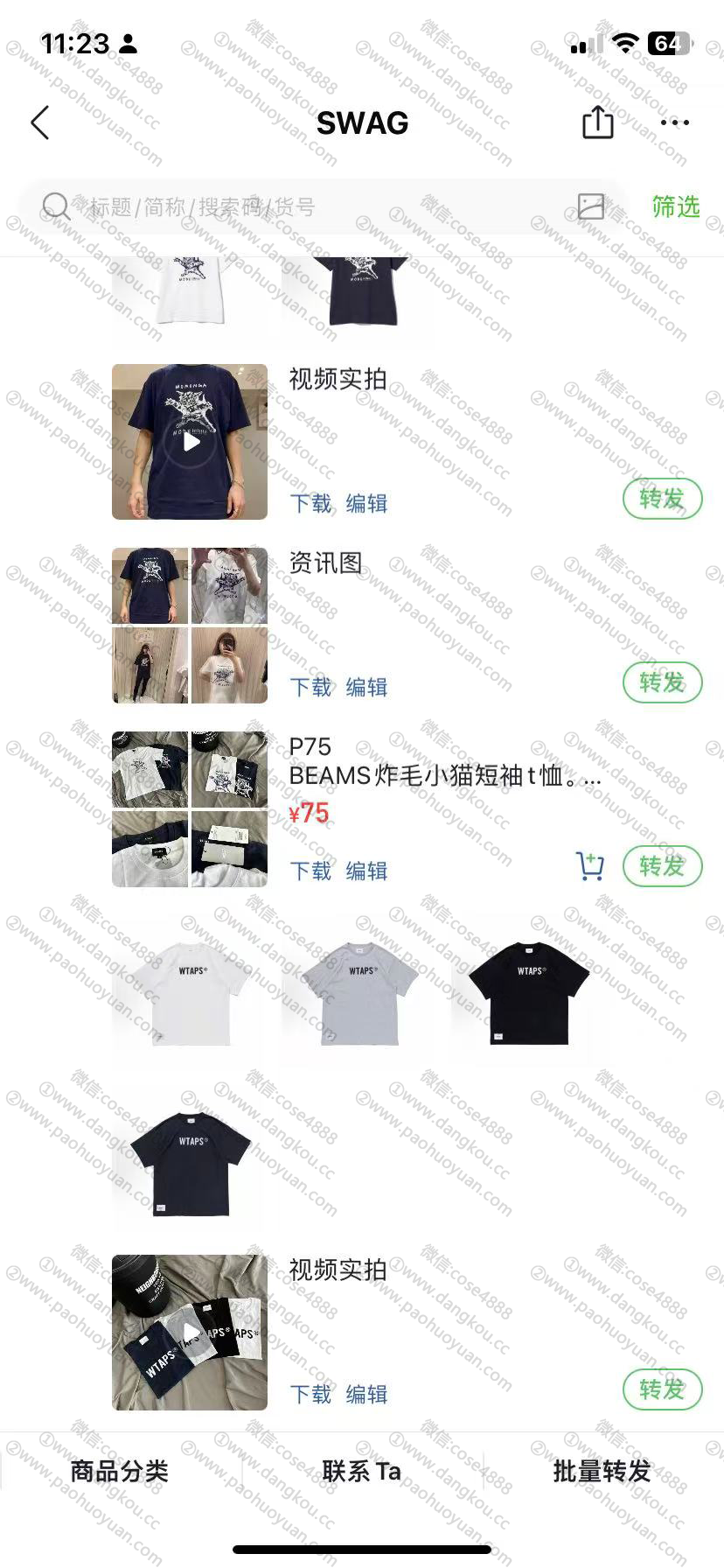Open the three-dot overflow menu
Viewport: 724px width, 1568px height.
(x=674, y=123)
